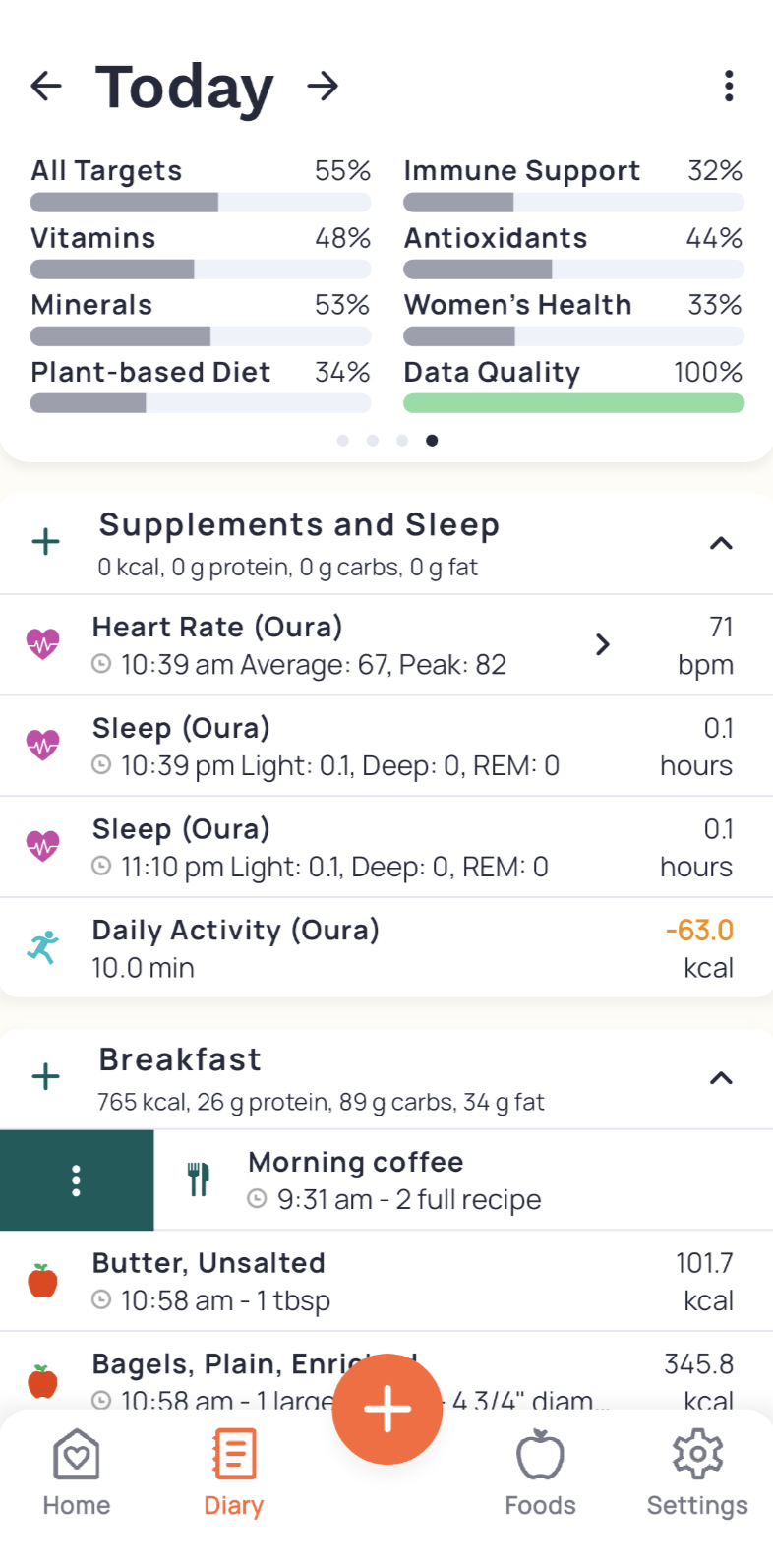Go to the next day
This screenshot has width=773, height=1568.
click(323, 87)
